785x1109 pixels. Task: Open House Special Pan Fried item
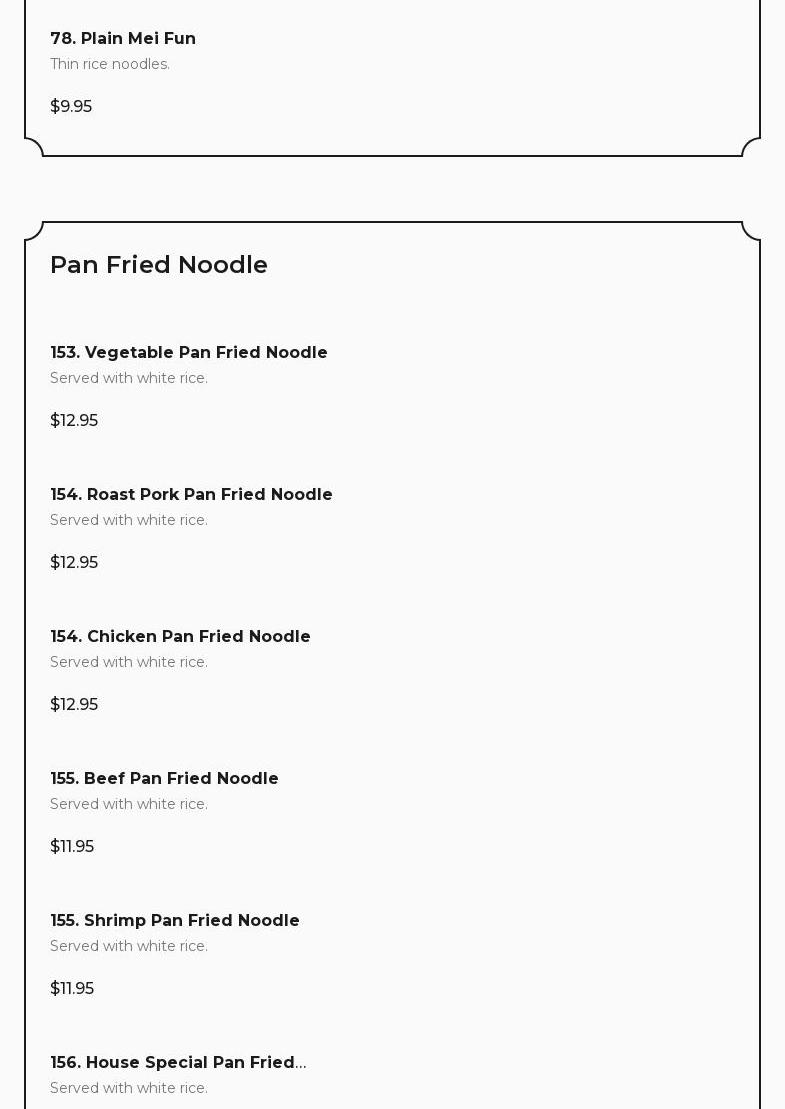[x=178, y=1063]
